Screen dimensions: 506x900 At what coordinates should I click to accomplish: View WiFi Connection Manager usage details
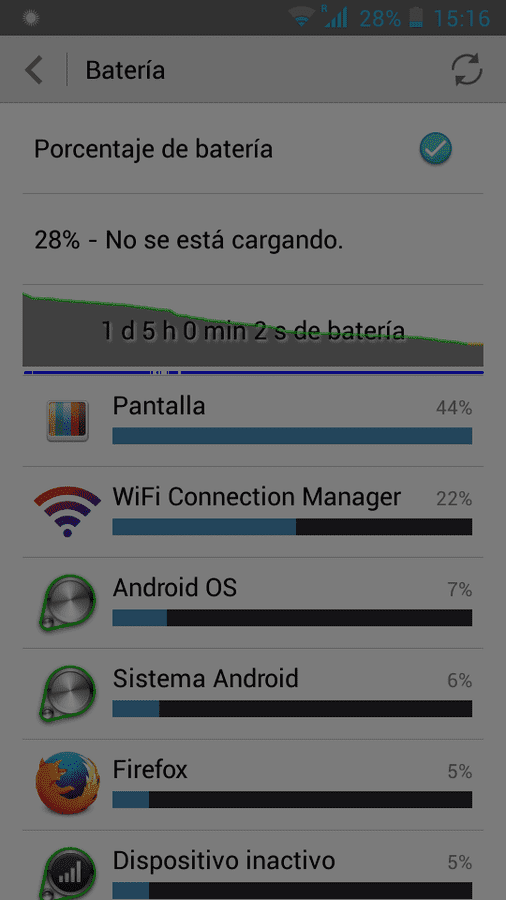point(253,512)
